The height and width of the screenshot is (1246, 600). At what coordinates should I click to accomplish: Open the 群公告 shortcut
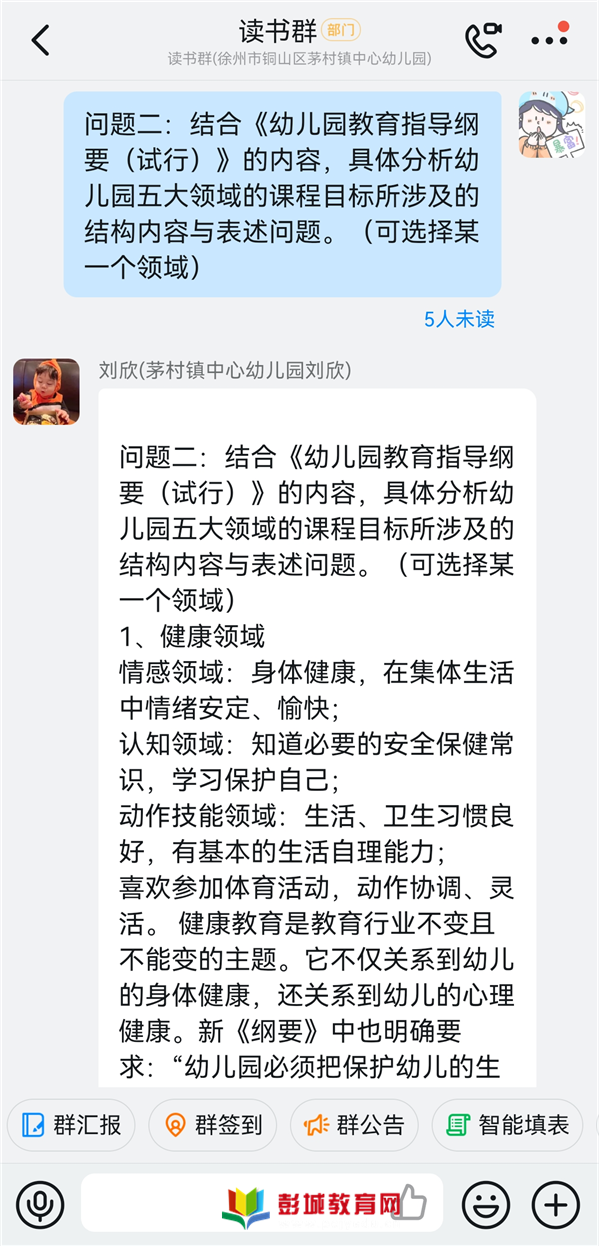tap(354, 1125)
